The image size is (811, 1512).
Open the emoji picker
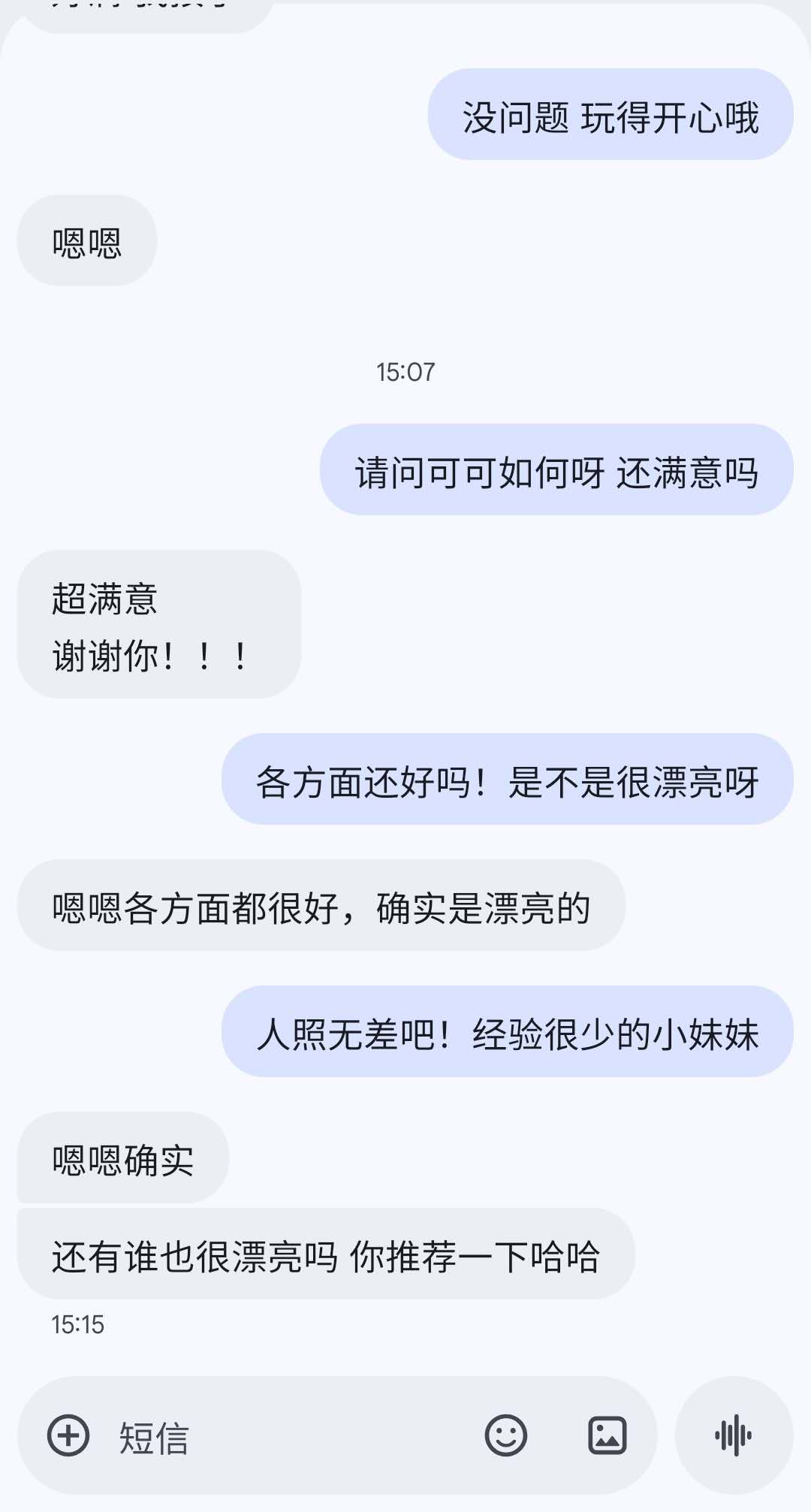(x=505, y=1435)
